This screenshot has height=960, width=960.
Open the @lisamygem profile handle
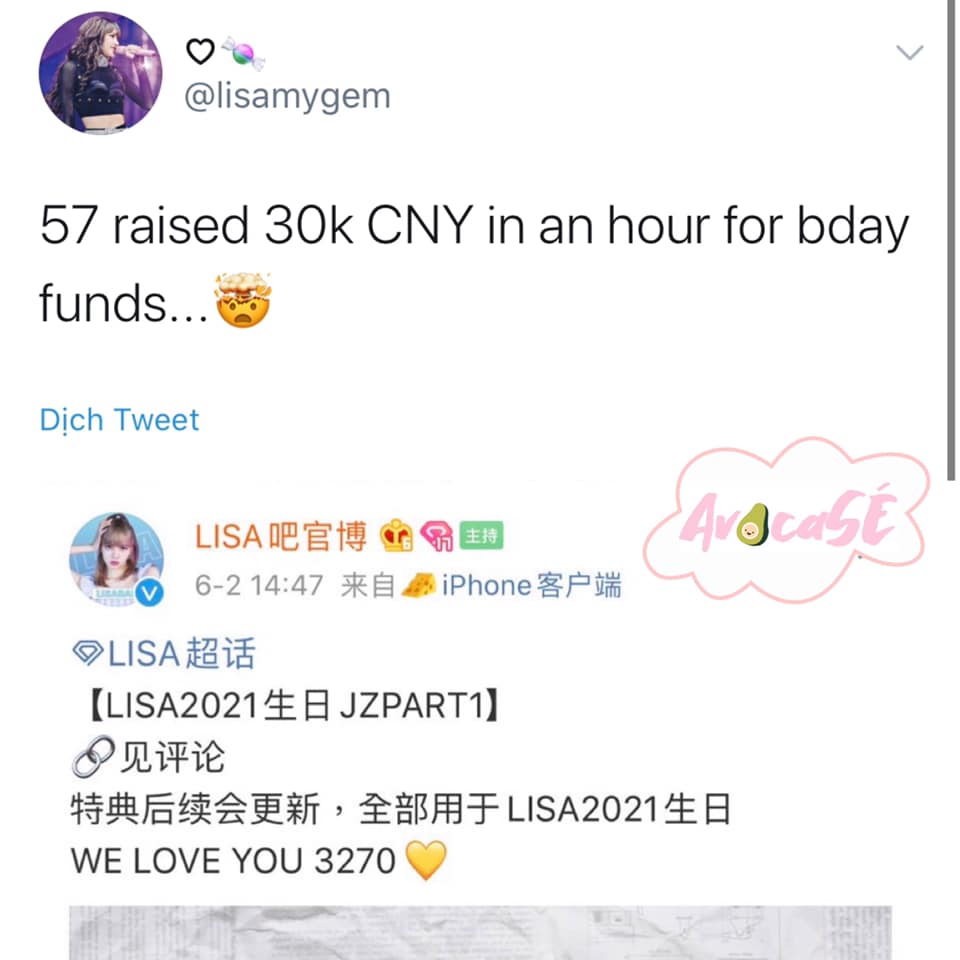[x=289, y=96]
